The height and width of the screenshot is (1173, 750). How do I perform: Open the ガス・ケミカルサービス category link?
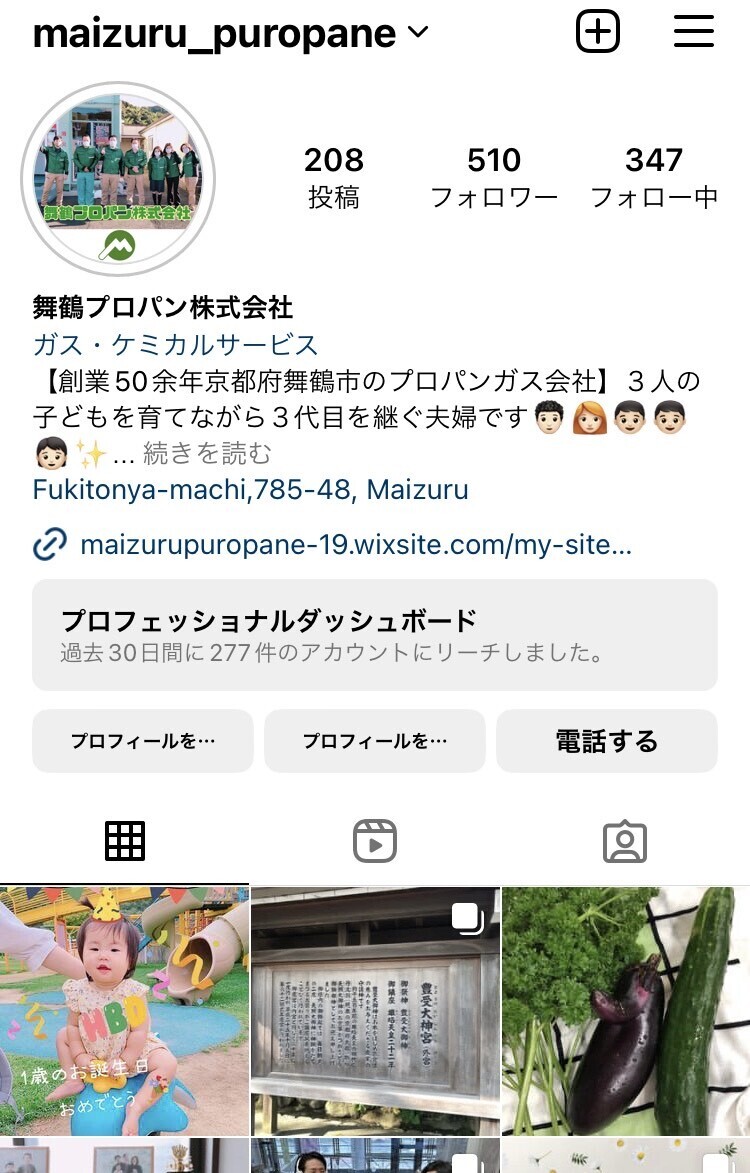pos(176,345)
